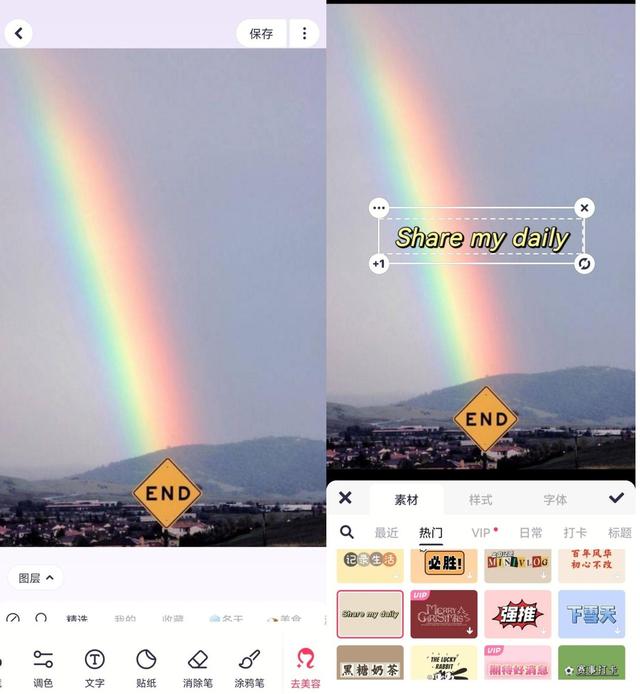Search text templates with the magnifier
The width and height of the screenshot is (640, 694).
pyautogui.click(x=346, y=533)
